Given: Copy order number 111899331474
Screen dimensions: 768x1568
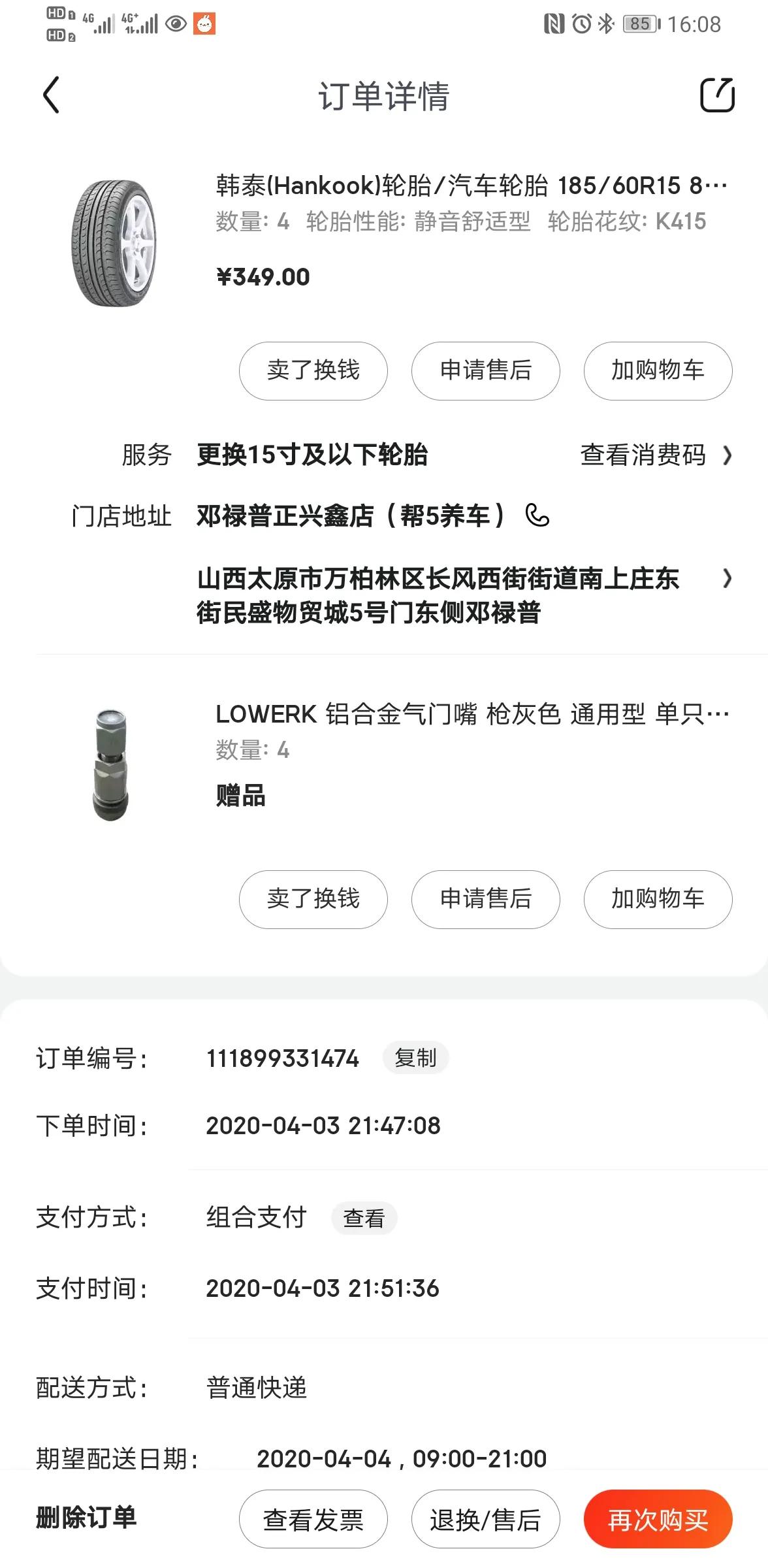Looking at the screenshot, I should point(416,1057).
